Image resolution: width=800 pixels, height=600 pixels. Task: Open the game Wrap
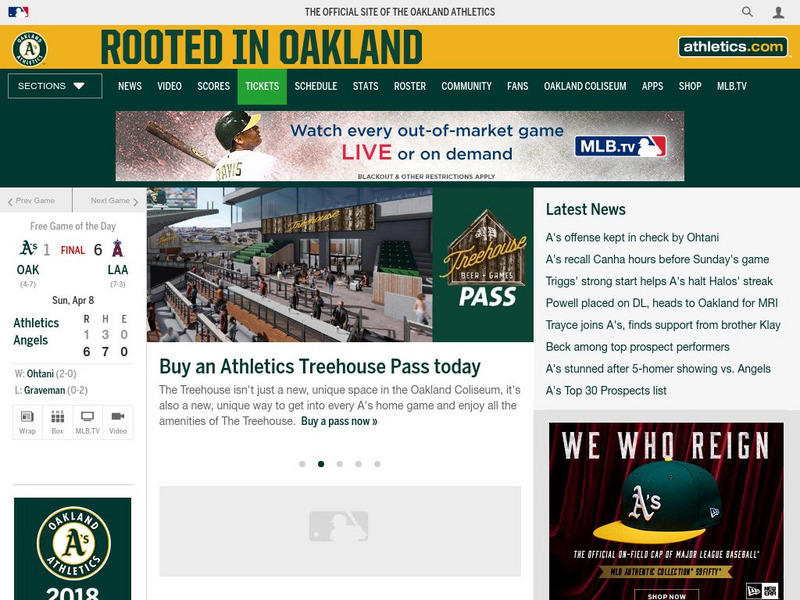(x=27, y=421)
